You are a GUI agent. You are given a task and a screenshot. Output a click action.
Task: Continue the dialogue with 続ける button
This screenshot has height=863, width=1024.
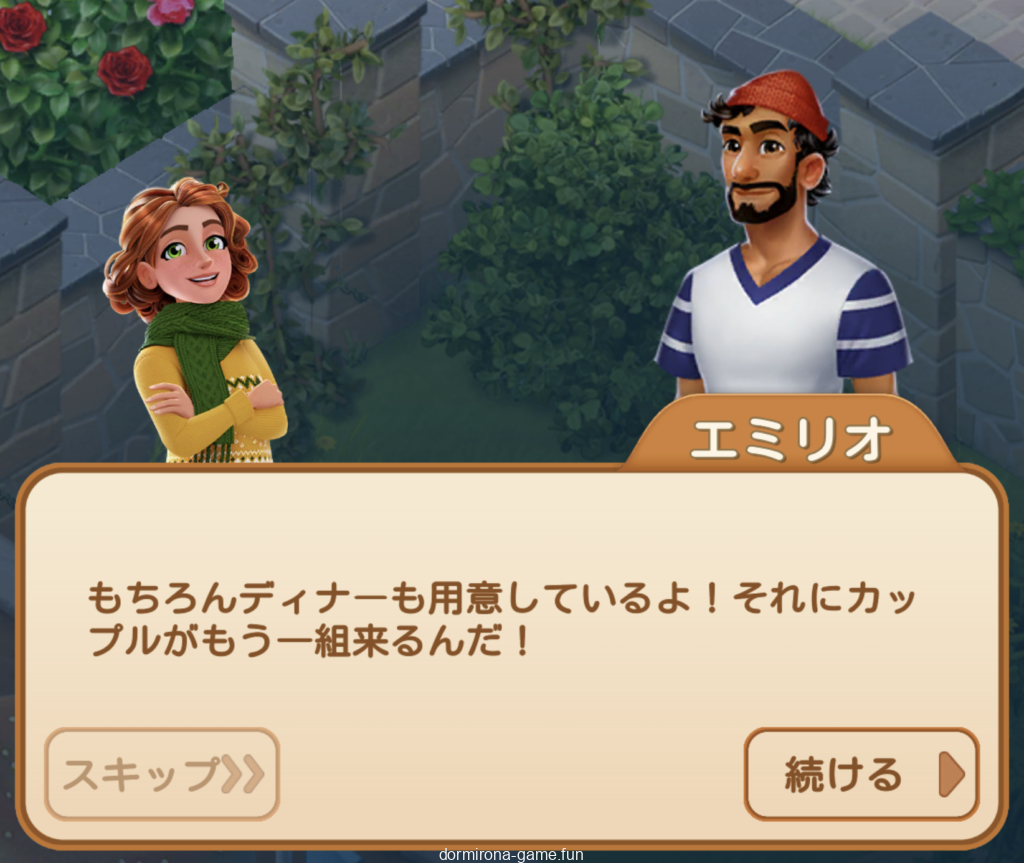[861, 774]
